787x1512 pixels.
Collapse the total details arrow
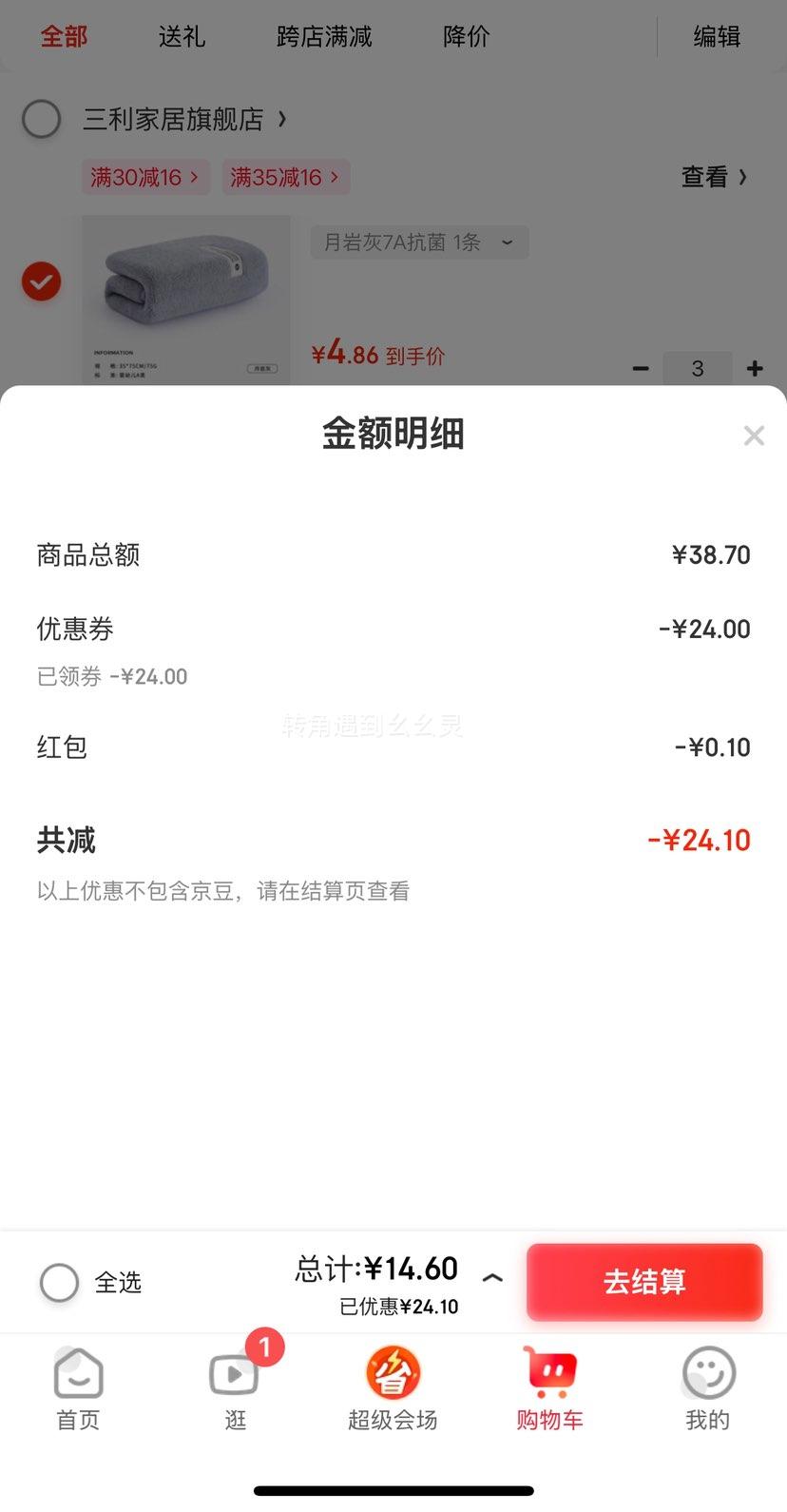coord(492,1278)
